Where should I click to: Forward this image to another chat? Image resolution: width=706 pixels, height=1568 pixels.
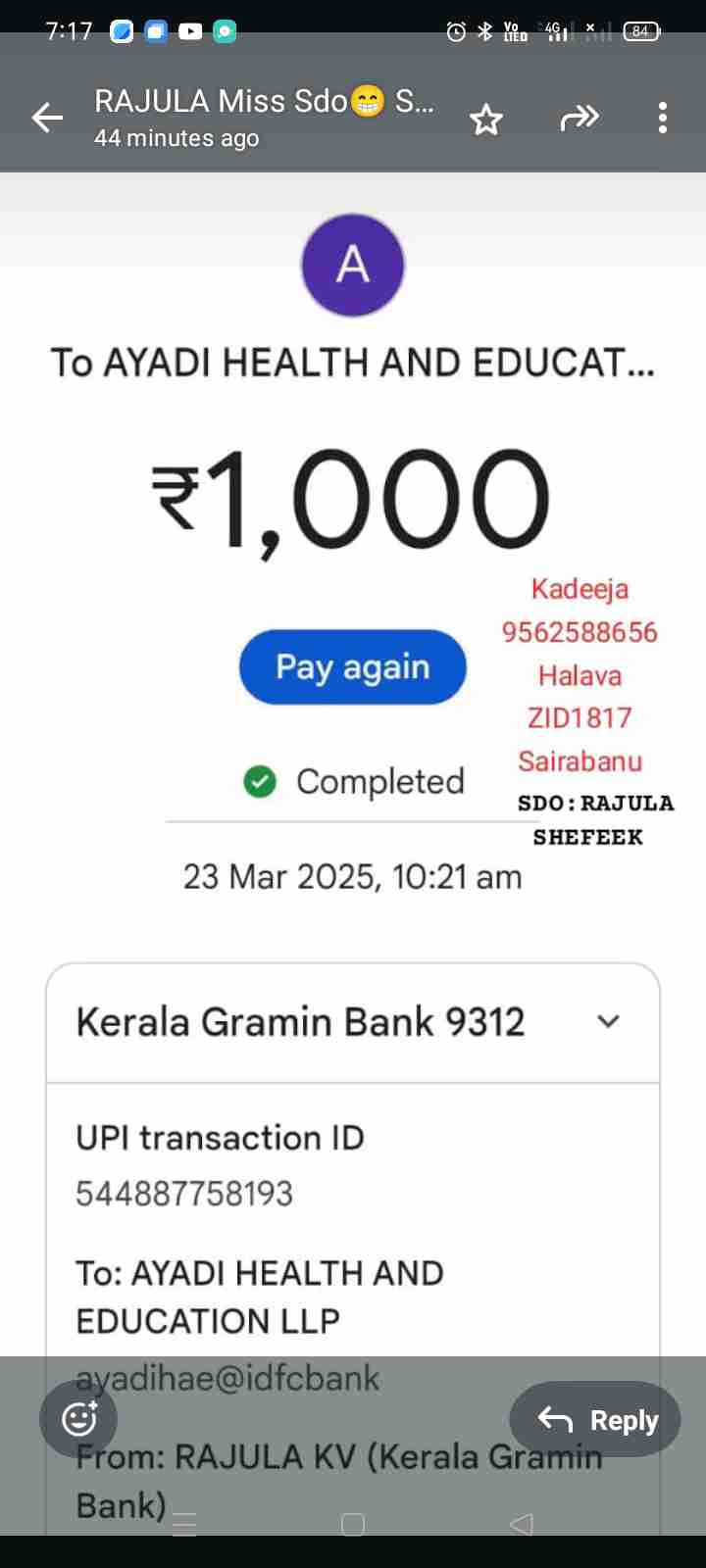(x=579, y=119)
